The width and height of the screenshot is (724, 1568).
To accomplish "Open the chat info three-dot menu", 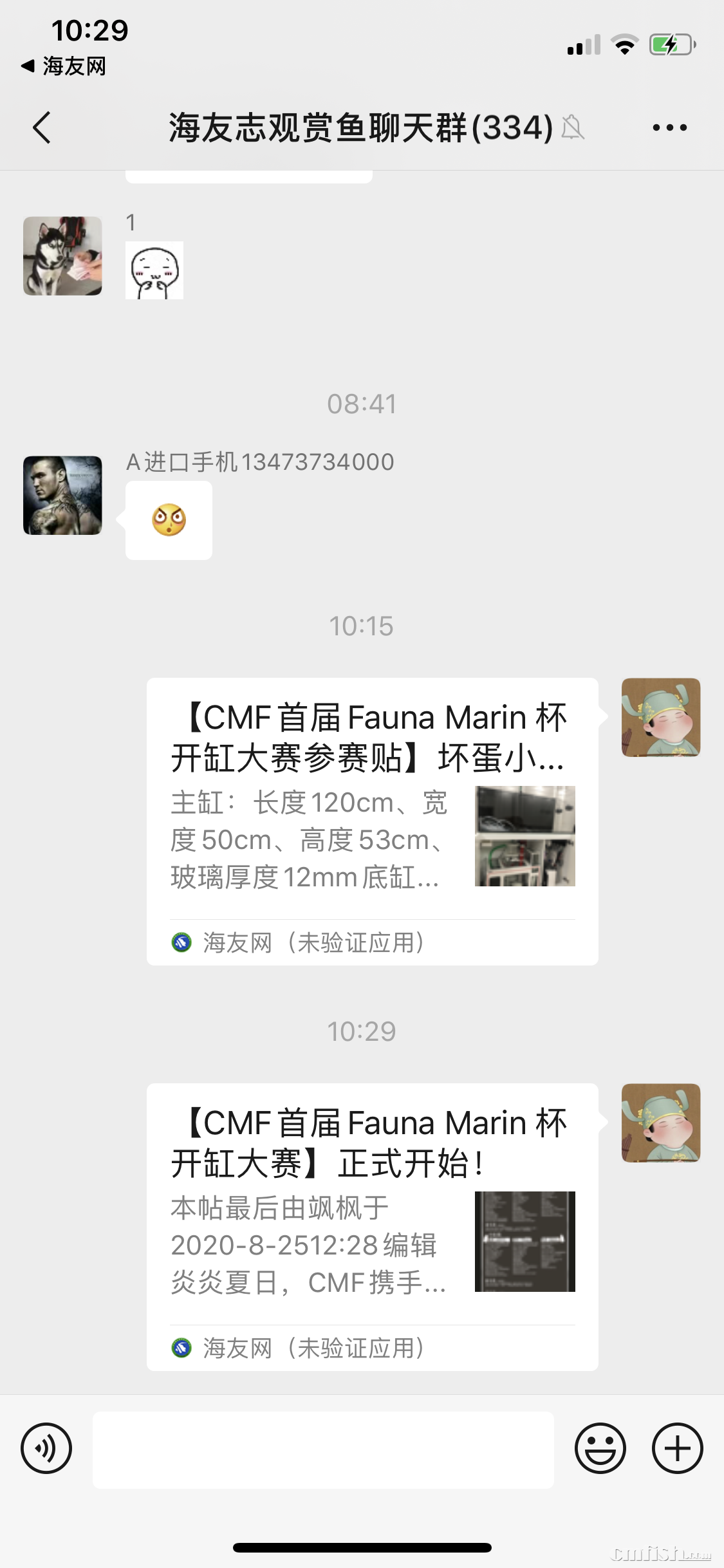I will (669, 127).
